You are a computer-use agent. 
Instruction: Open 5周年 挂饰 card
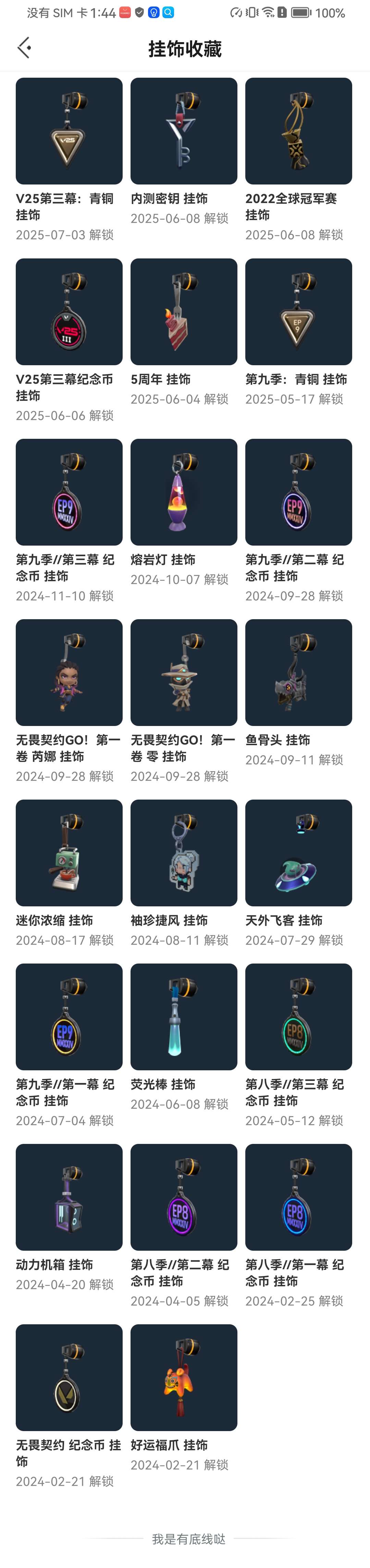(x=184, y=312)
